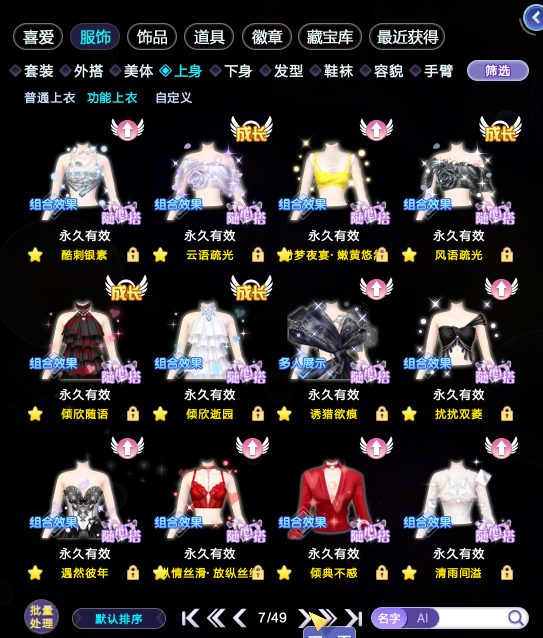Open the 最近获得 tab
543x638 pixels.
pyautogui.click(x=407, y=37)
